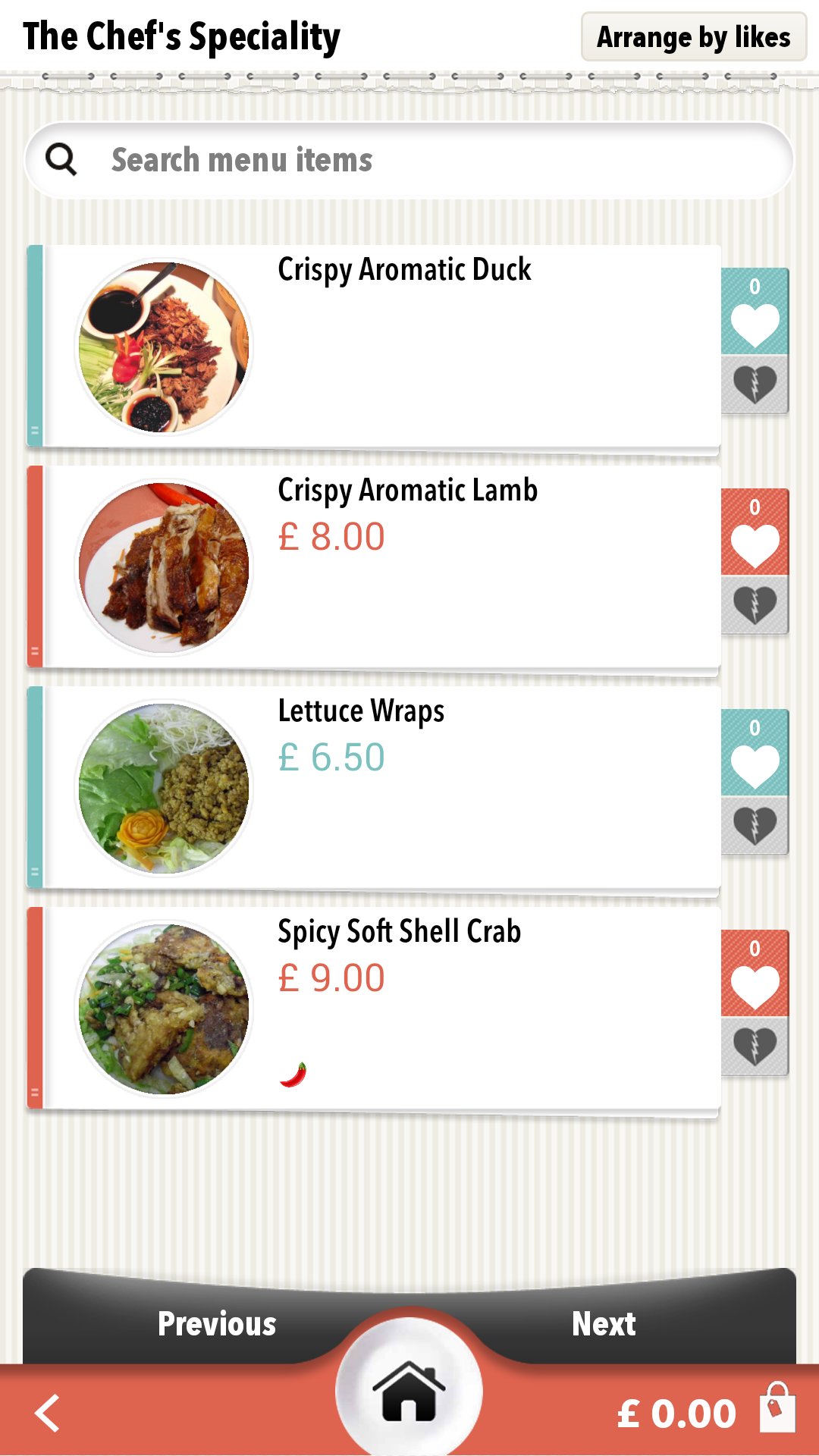Image resolution: width=819 pixels, height=1456 pixels.
Task: Tap the Arrange by likes button
Action: point(694,36)
